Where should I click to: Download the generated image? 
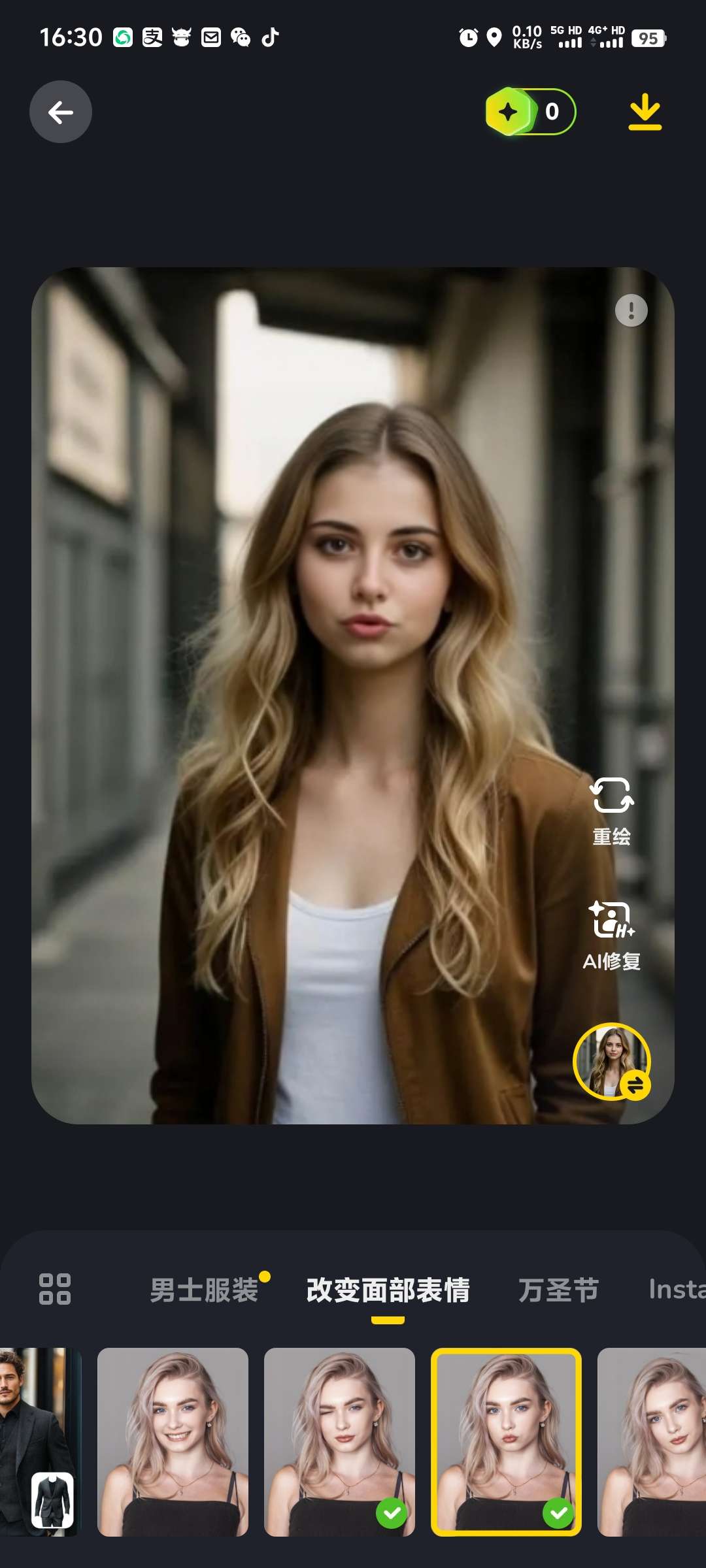645,112
